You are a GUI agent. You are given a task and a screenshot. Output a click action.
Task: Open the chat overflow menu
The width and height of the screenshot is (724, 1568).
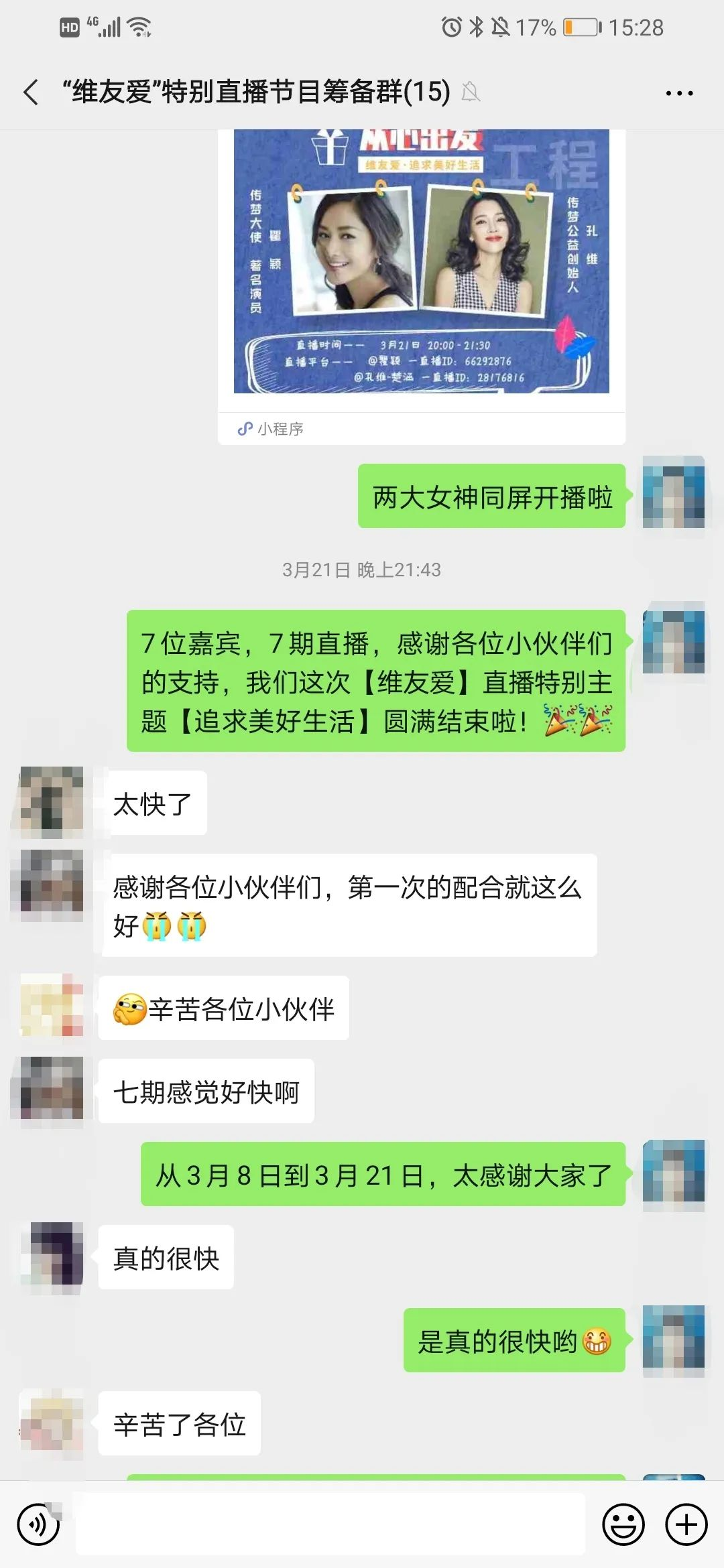coord(678,93)
